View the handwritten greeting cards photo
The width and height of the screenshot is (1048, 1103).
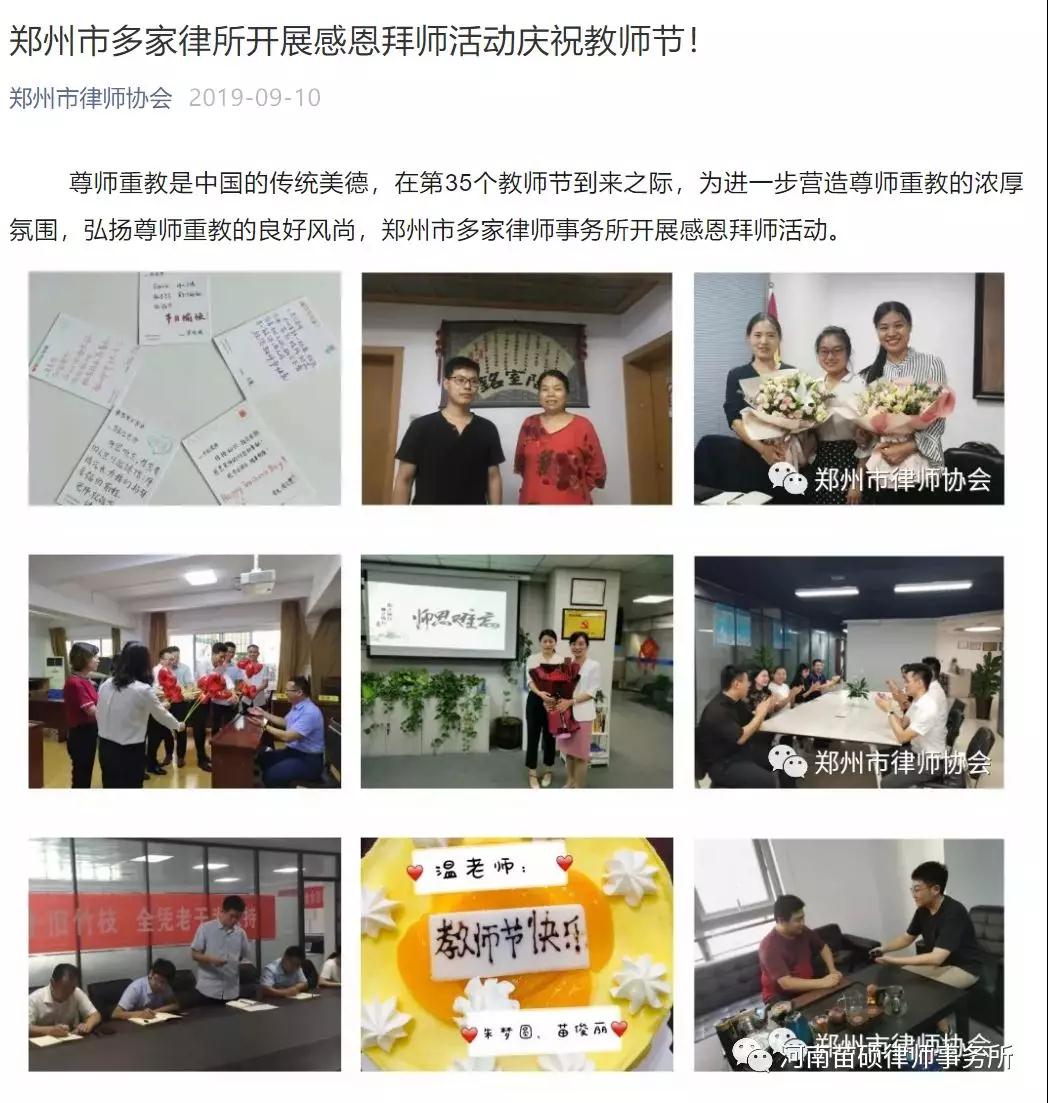(x=184, y=388)
